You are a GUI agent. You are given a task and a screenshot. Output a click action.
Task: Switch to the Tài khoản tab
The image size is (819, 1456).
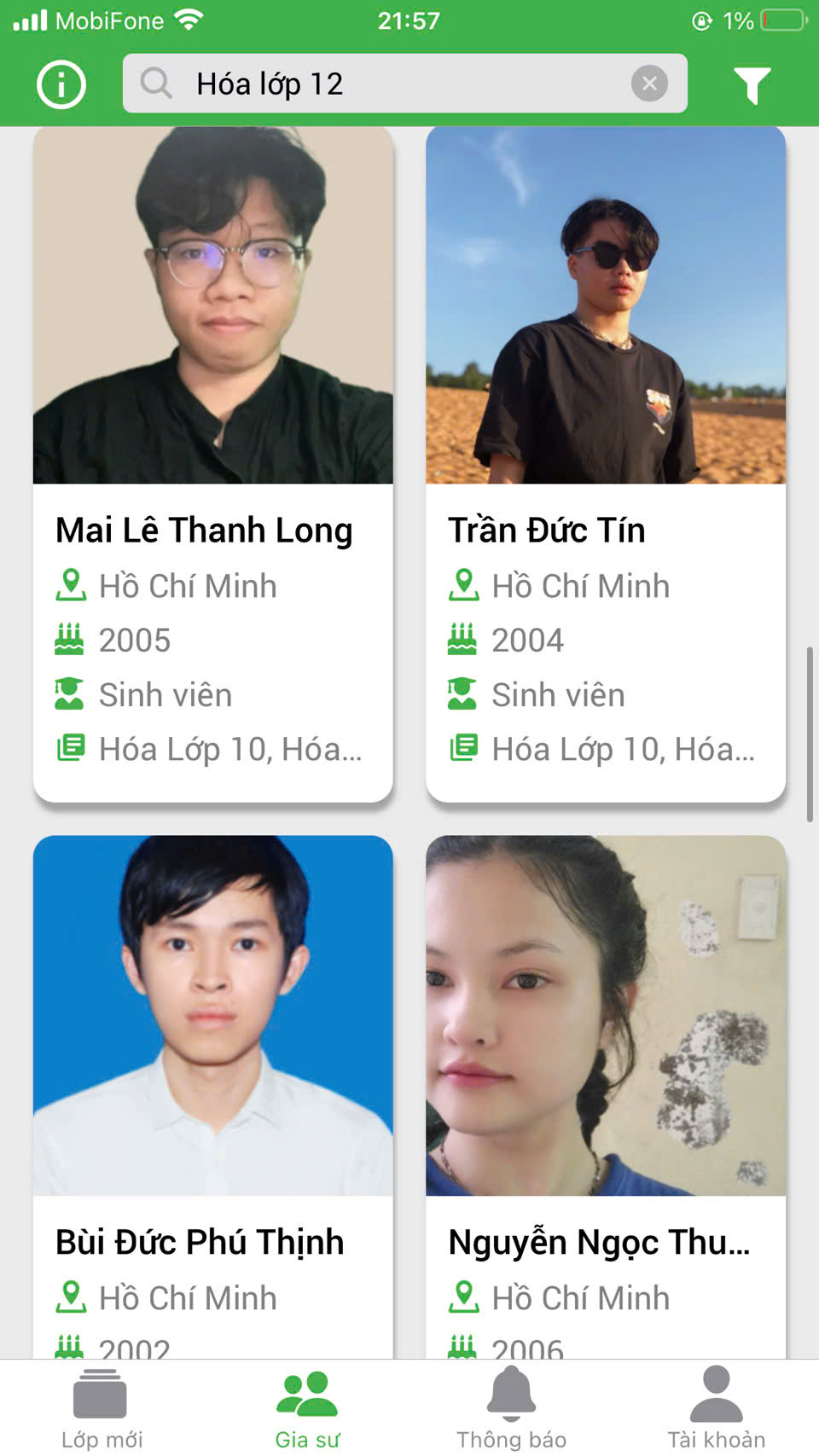716,1408
